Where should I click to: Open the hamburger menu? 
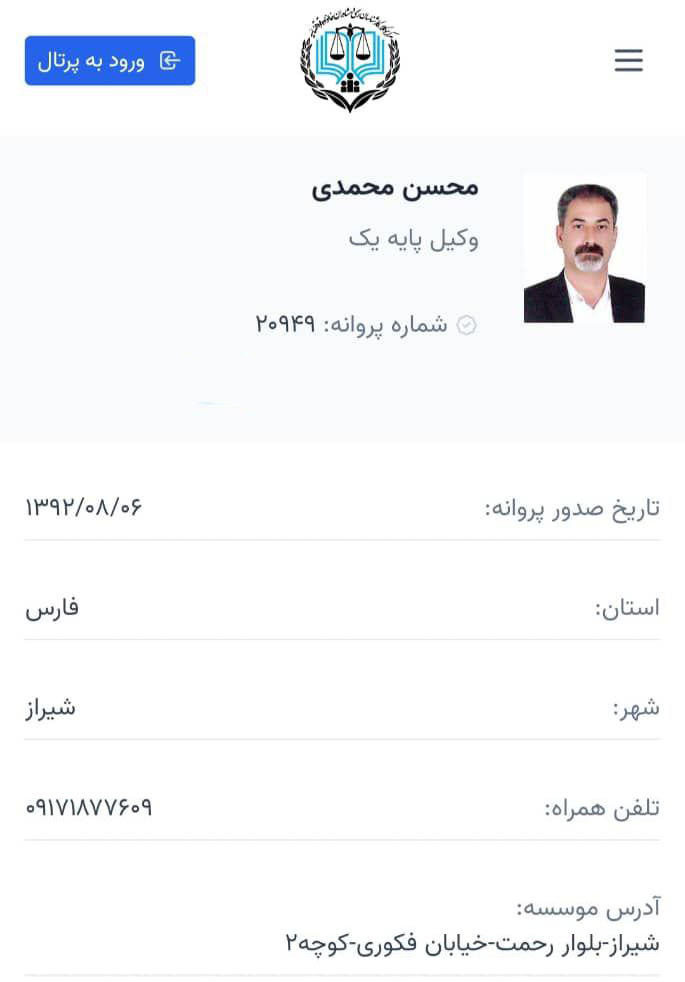pyautogui.click(x=628, y=61)
